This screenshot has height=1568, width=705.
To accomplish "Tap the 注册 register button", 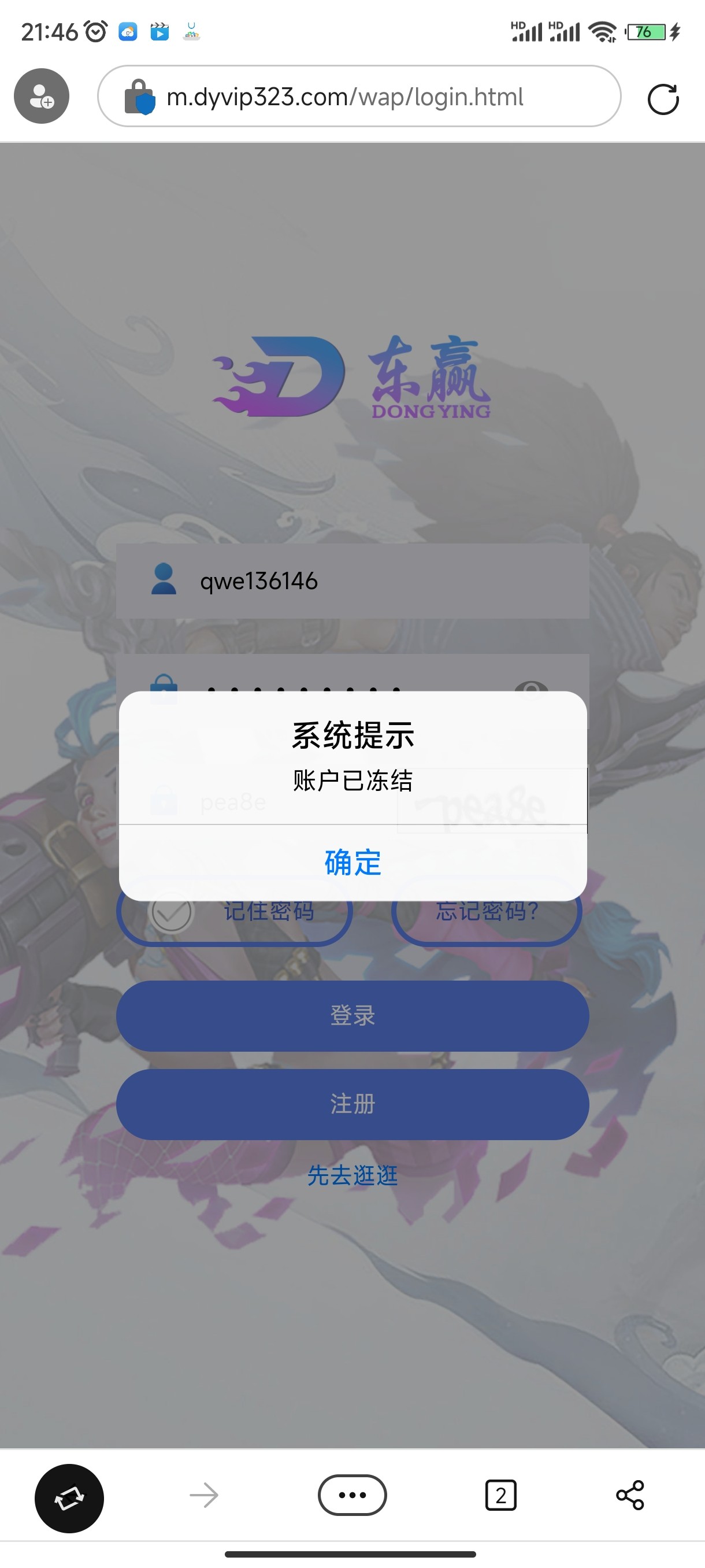I will pyautogui.click(x=353, y=1104).
